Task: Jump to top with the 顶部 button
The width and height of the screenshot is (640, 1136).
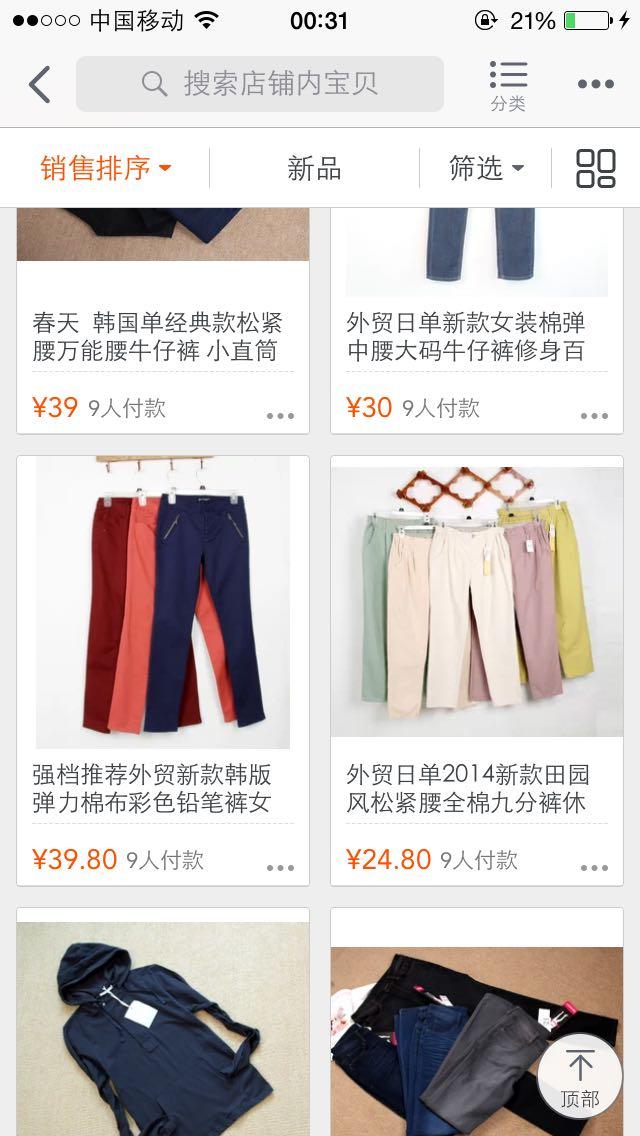Action: click(x=580, y=1076)
